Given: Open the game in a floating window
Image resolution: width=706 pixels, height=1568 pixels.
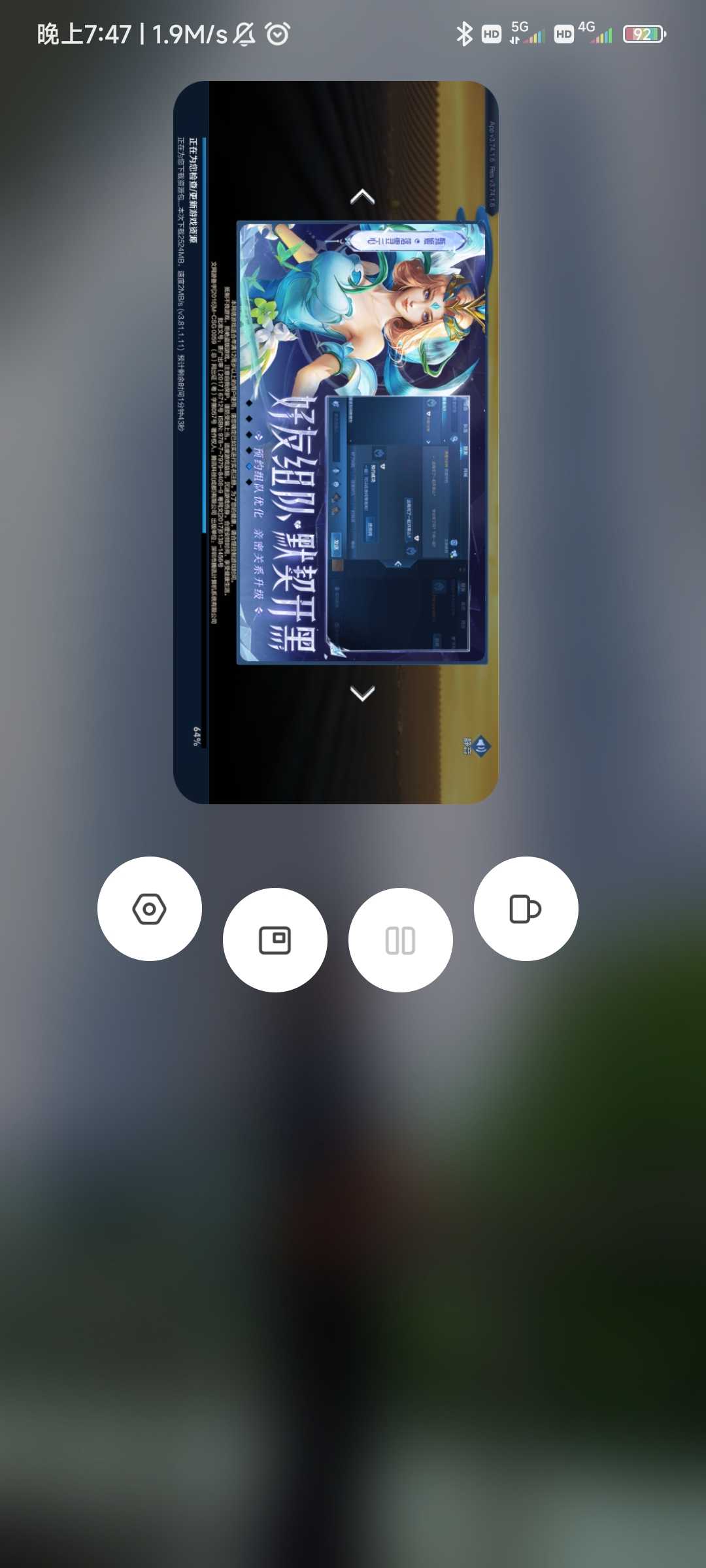Looking at the screenshot, I should point(275,940).
